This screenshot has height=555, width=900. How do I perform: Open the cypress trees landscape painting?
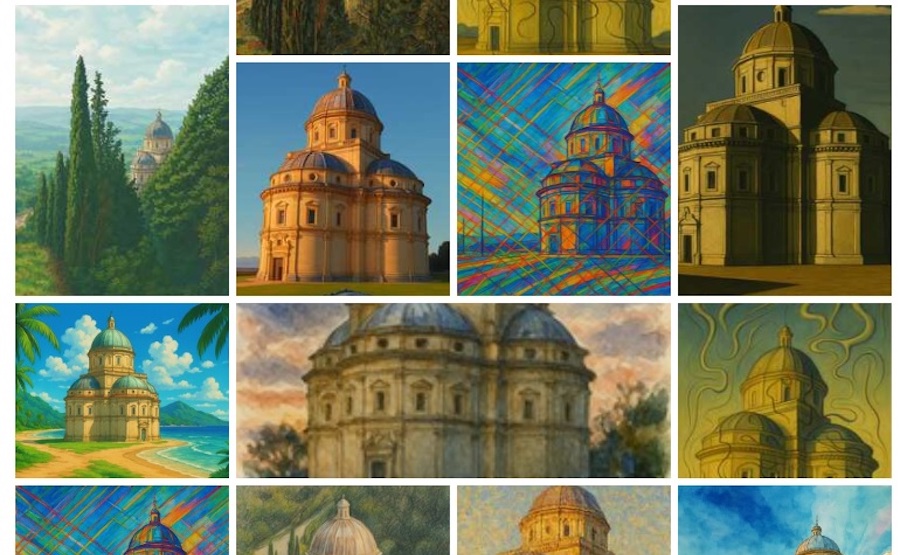(x=122, y=150)
